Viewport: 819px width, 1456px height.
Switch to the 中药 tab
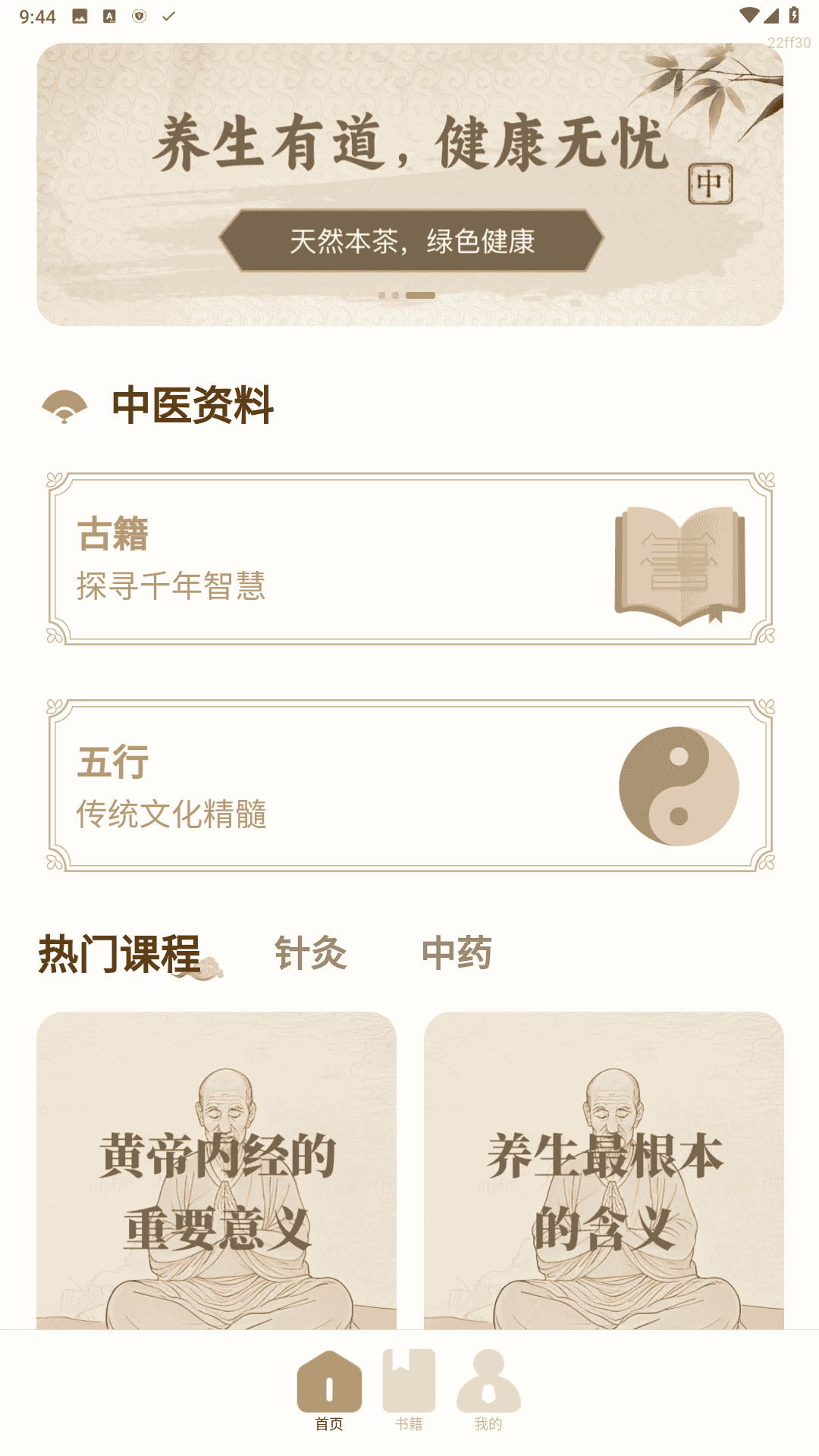pos(457,953)
